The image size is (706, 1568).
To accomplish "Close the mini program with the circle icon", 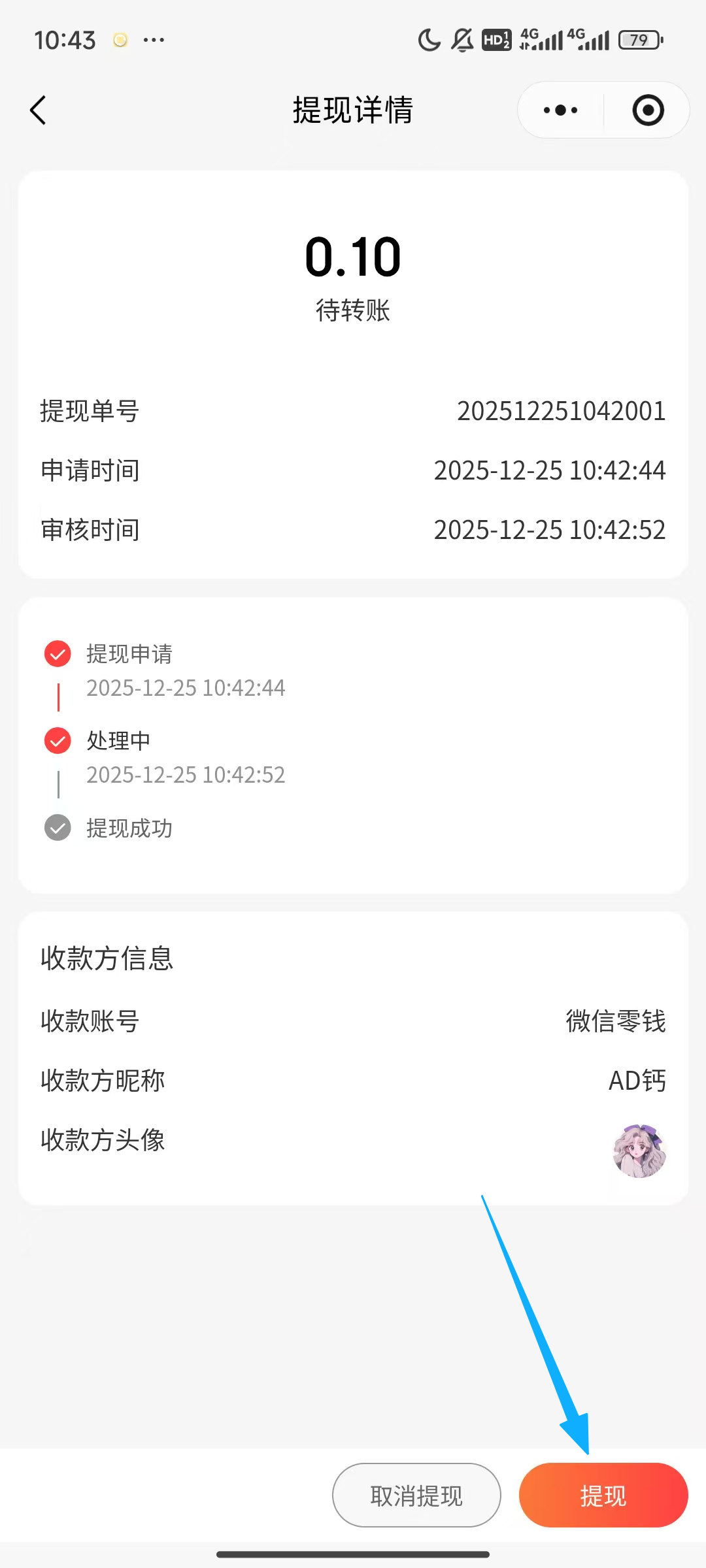I will pyautogui.click(x=648, y=110).
